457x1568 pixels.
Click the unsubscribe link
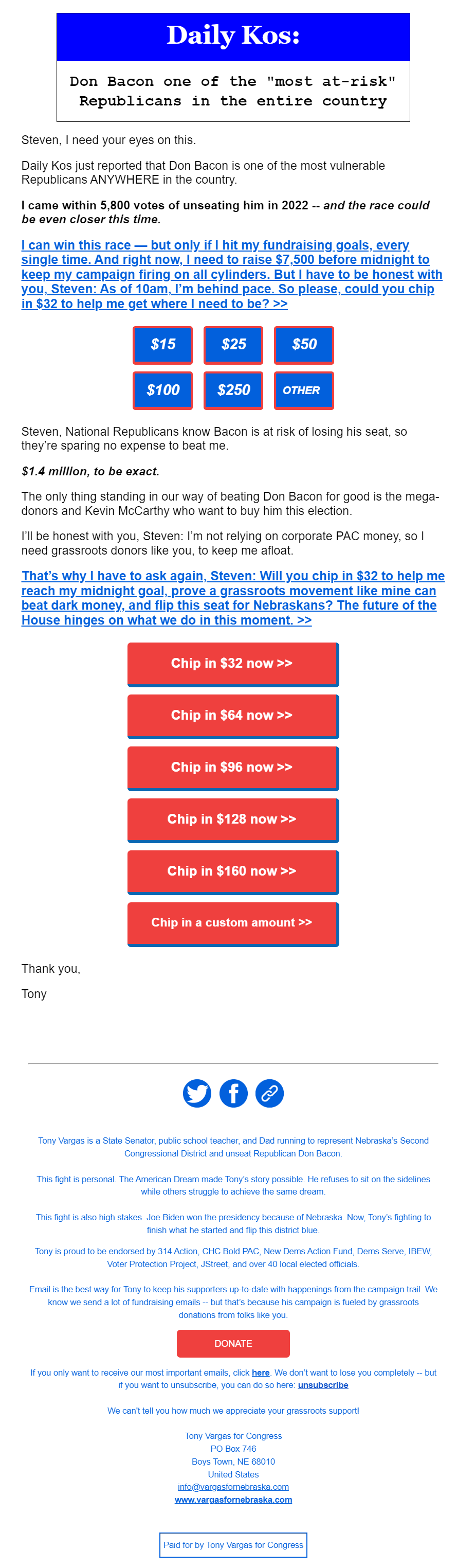tap(322, 1385)
